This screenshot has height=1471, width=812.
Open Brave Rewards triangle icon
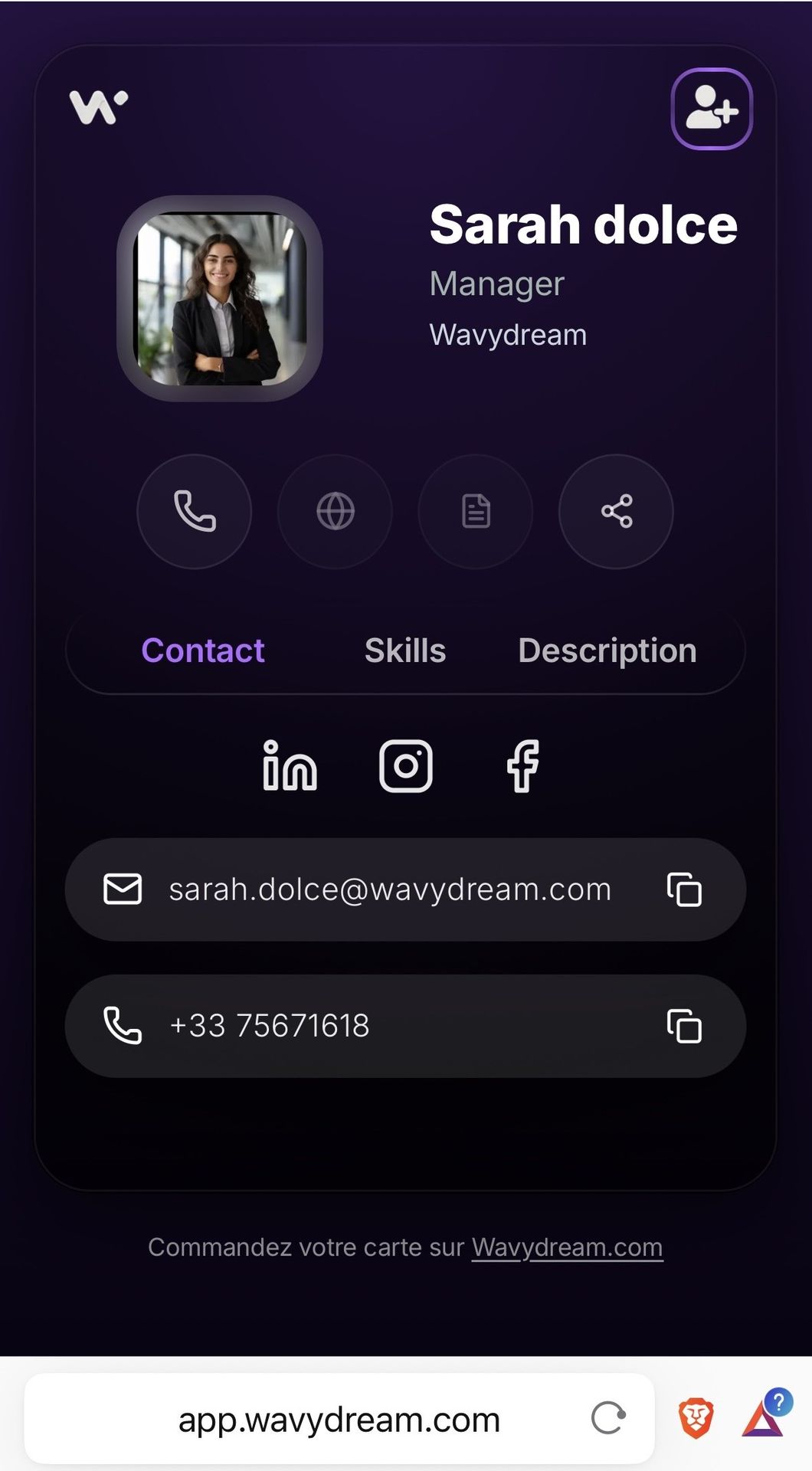(764, 1418)
